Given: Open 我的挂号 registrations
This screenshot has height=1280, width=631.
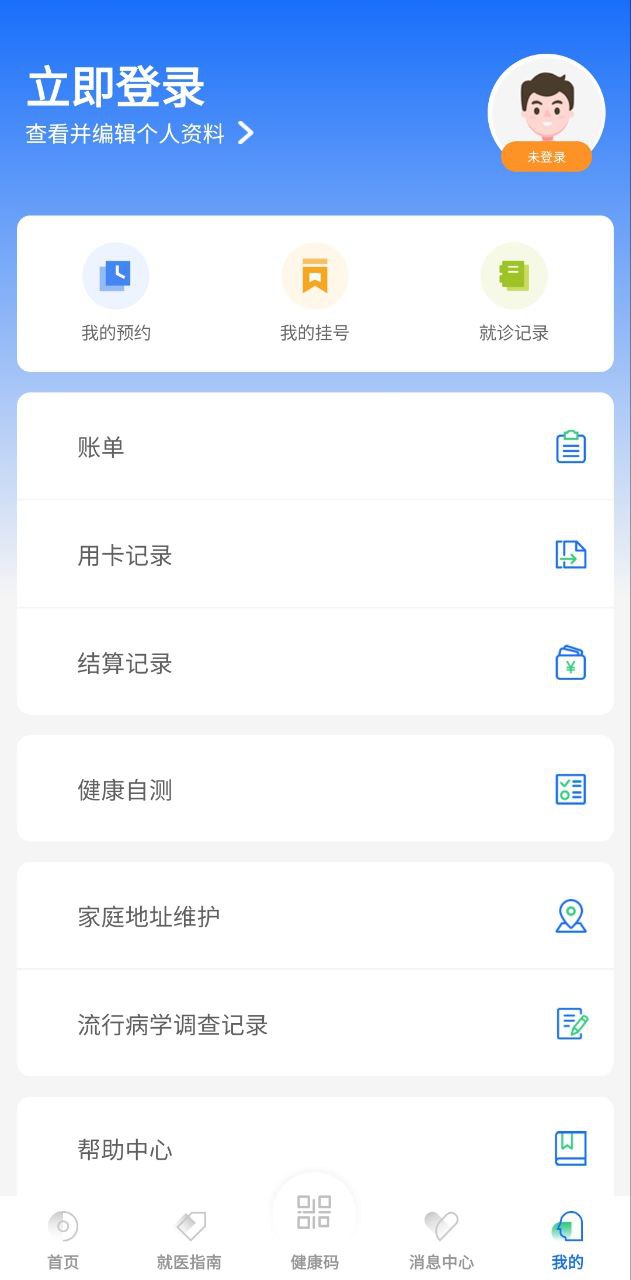Looking at the screenshot, I should pyautogui.click(x=315, y=294).
